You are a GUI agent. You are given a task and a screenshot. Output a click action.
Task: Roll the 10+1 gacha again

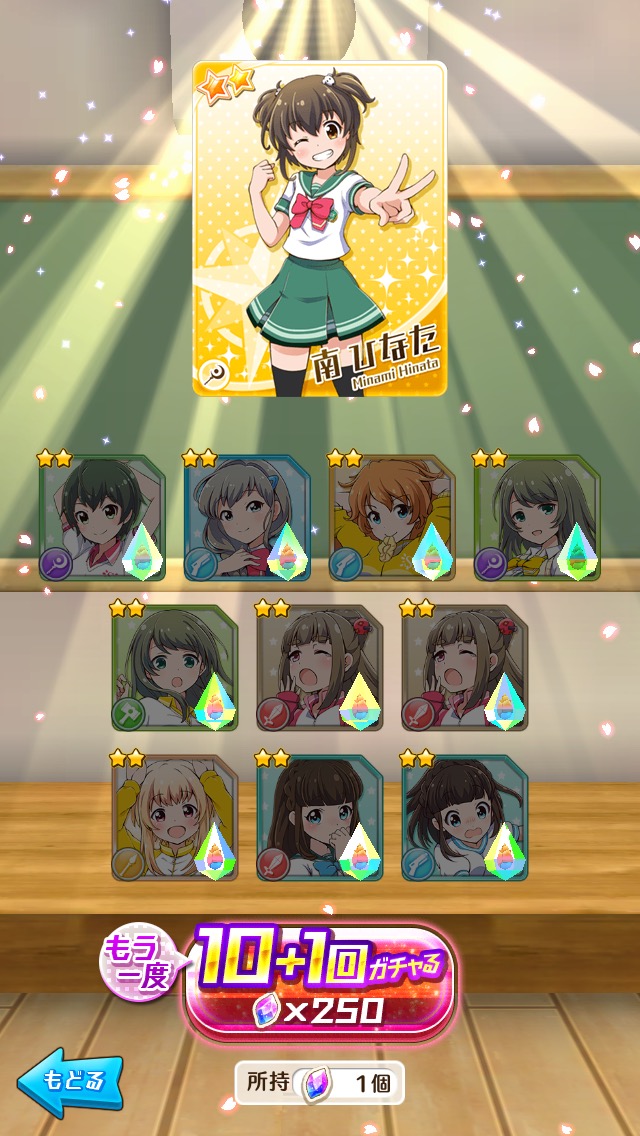(x=320, y=981)
